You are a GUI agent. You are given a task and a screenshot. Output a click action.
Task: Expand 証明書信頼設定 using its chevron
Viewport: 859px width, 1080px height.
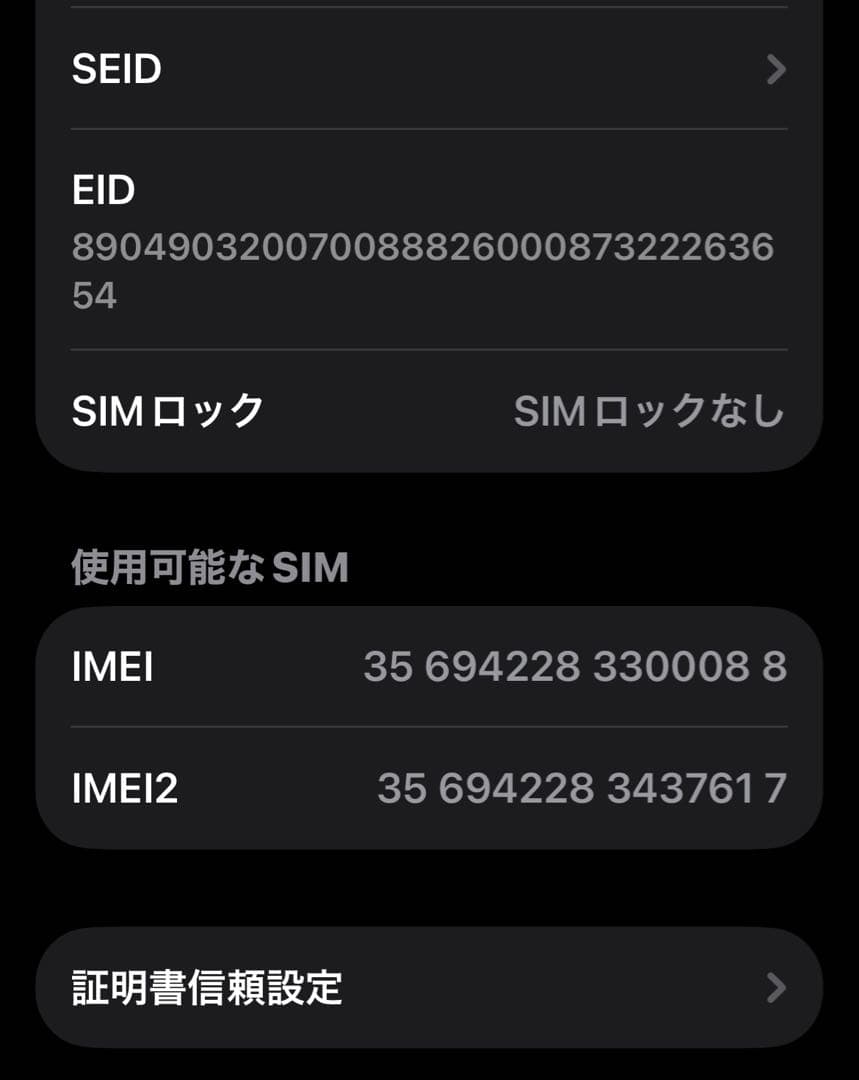point(774,986)
